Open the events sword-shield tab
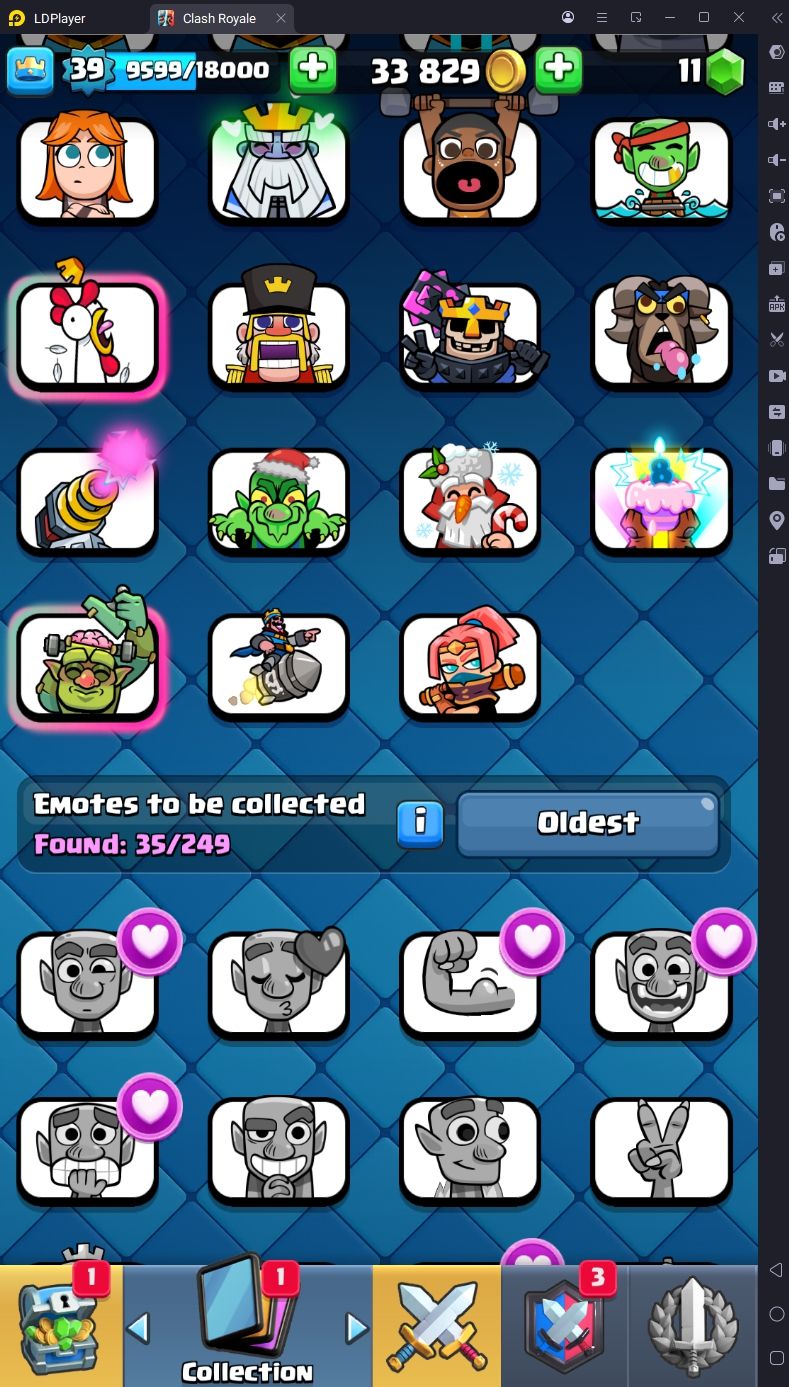 (x=693, y=1326)
